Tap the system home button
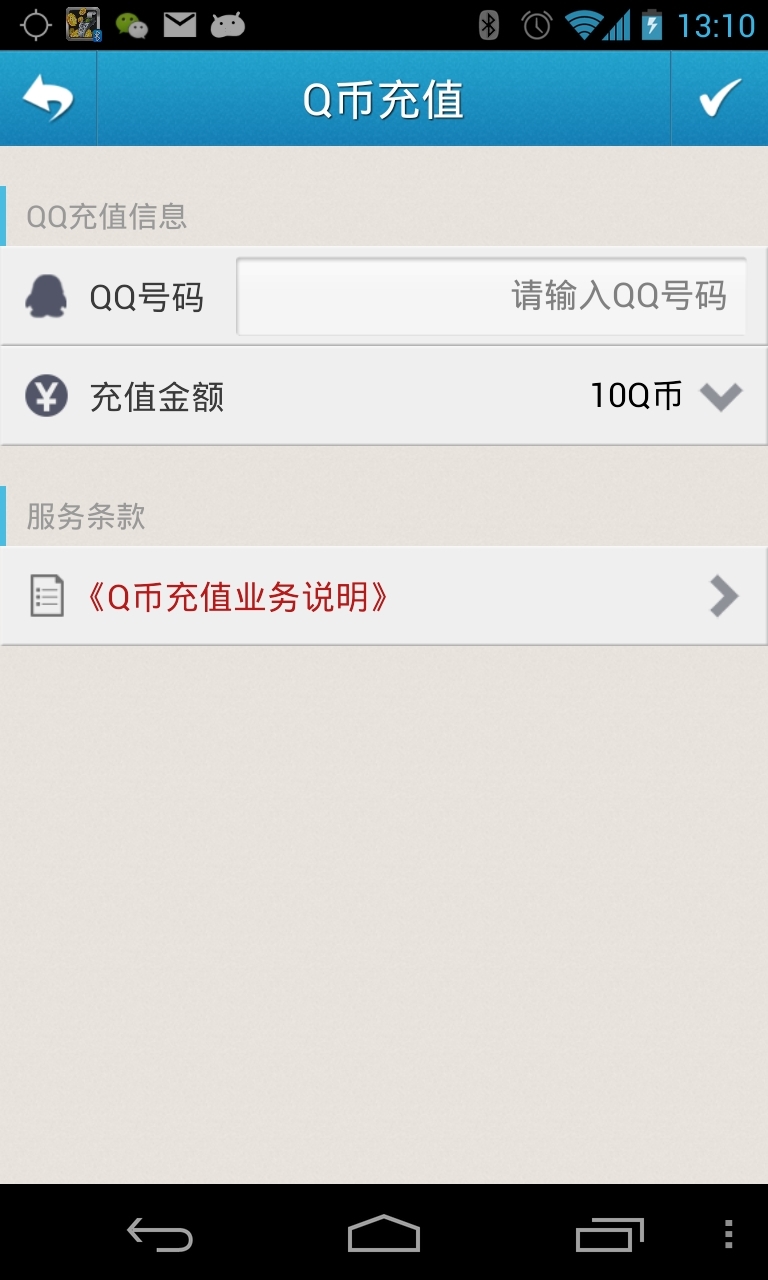768x1280 pixels. pyautogui.click(x=383, y=1234)
